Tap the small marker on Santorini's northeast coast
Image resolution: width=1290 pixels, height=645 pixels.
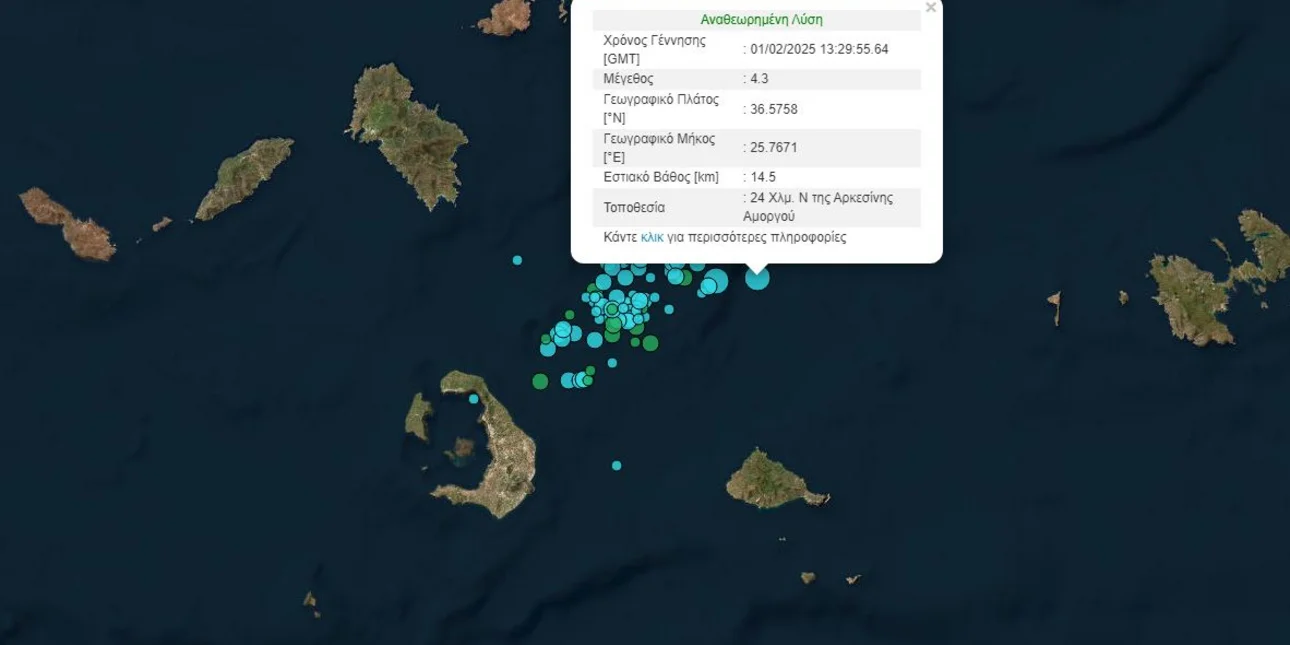click(474, 398)
